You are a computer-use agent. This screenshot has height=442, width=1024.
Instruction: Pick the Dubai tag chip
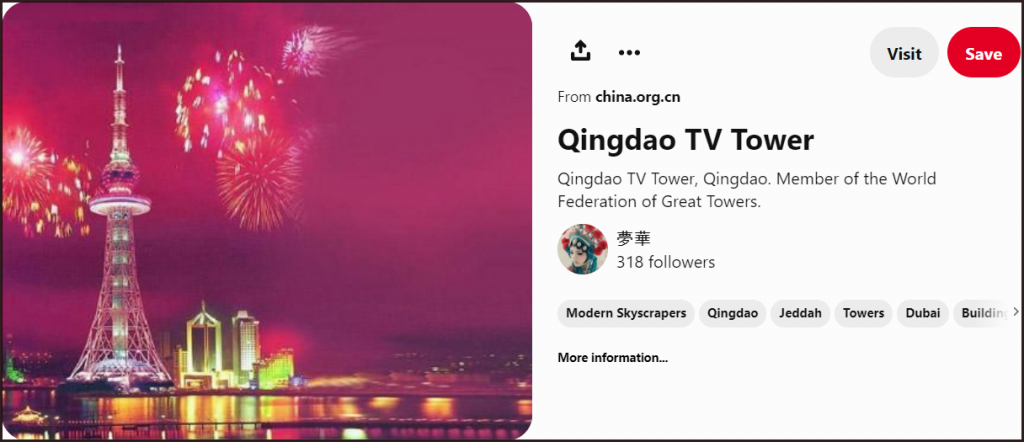(x=922, y=313)
